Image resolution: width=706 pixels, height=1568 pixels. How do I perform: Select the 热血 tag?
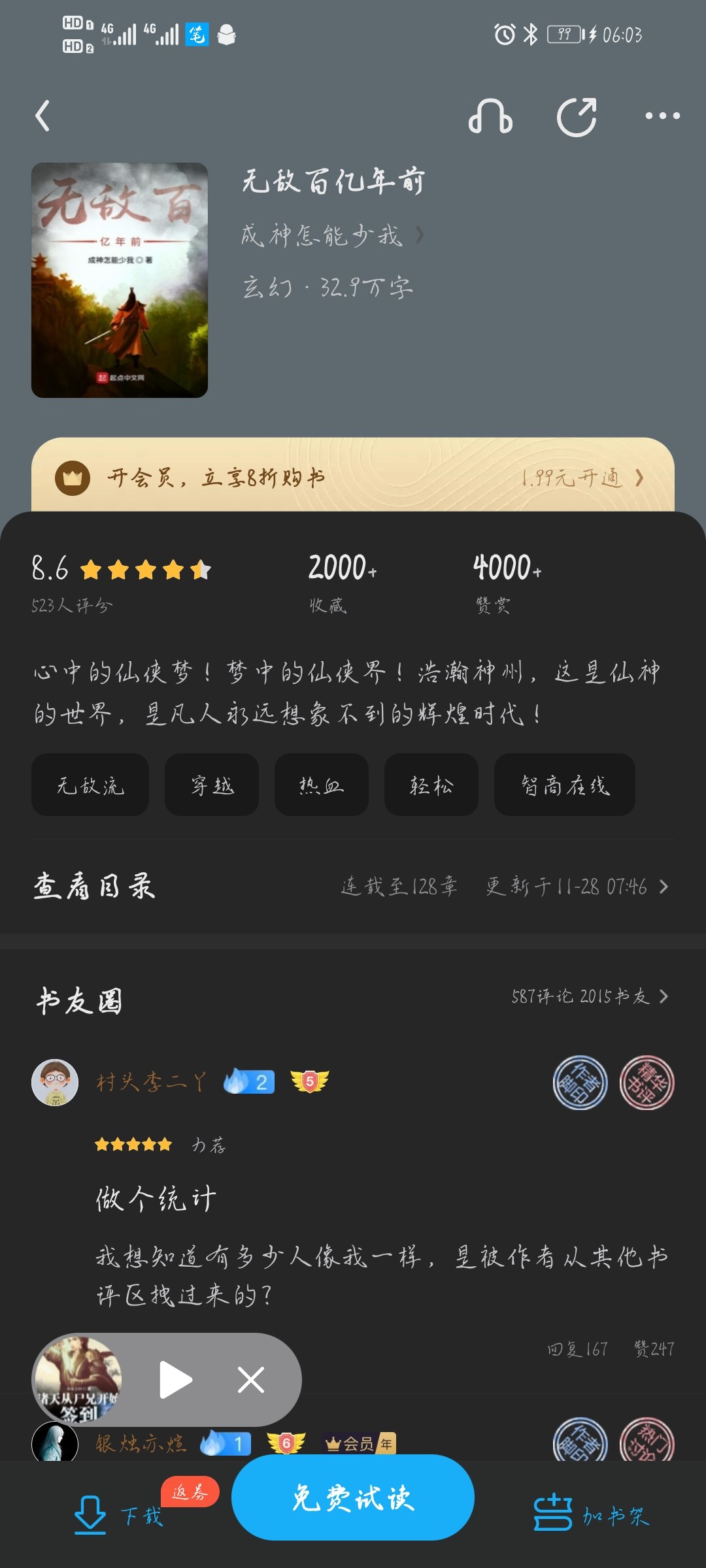(321, 785)
